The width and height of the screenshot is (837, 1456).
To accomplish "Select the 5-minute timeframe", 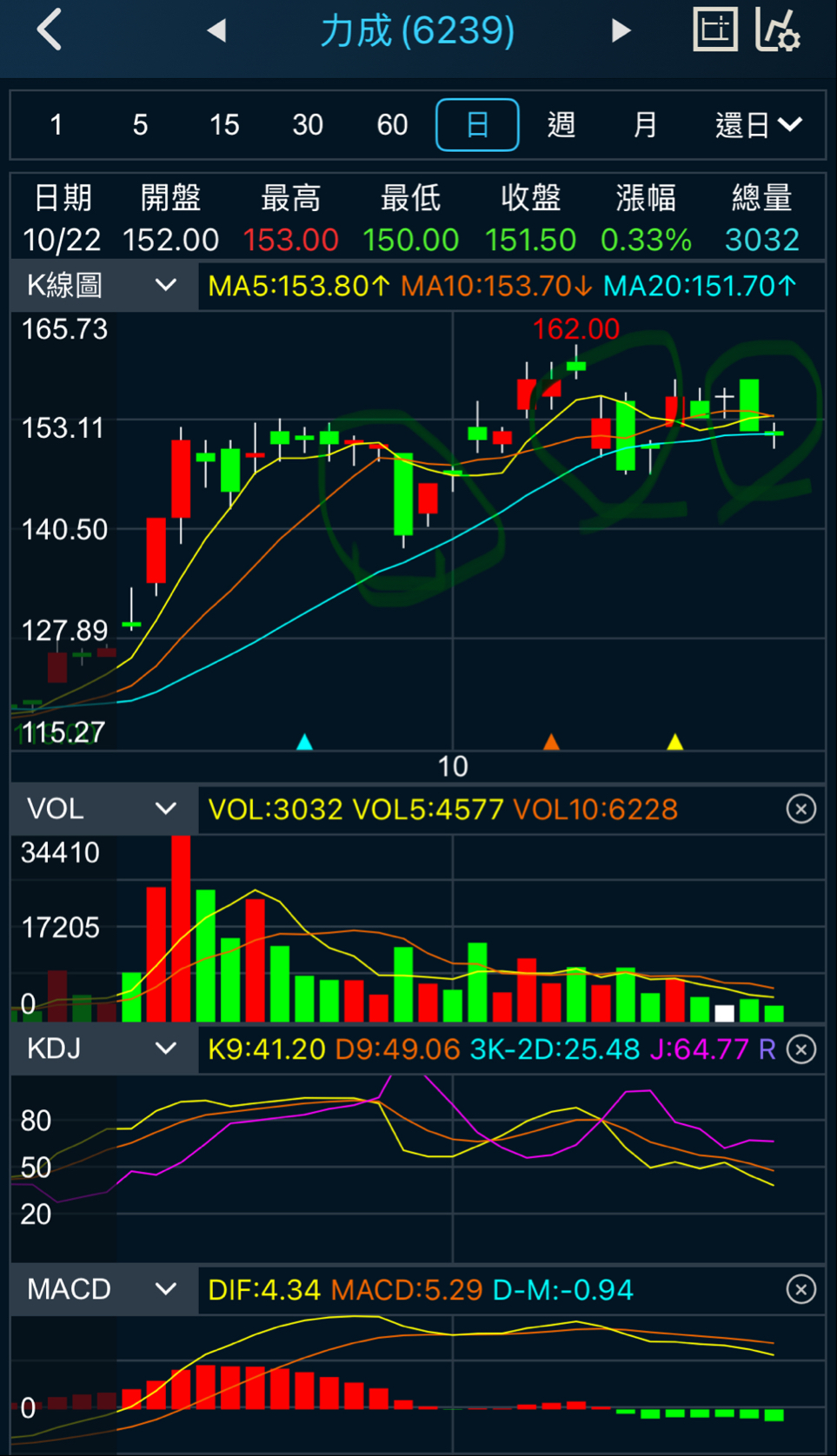I will pos(140,125).
